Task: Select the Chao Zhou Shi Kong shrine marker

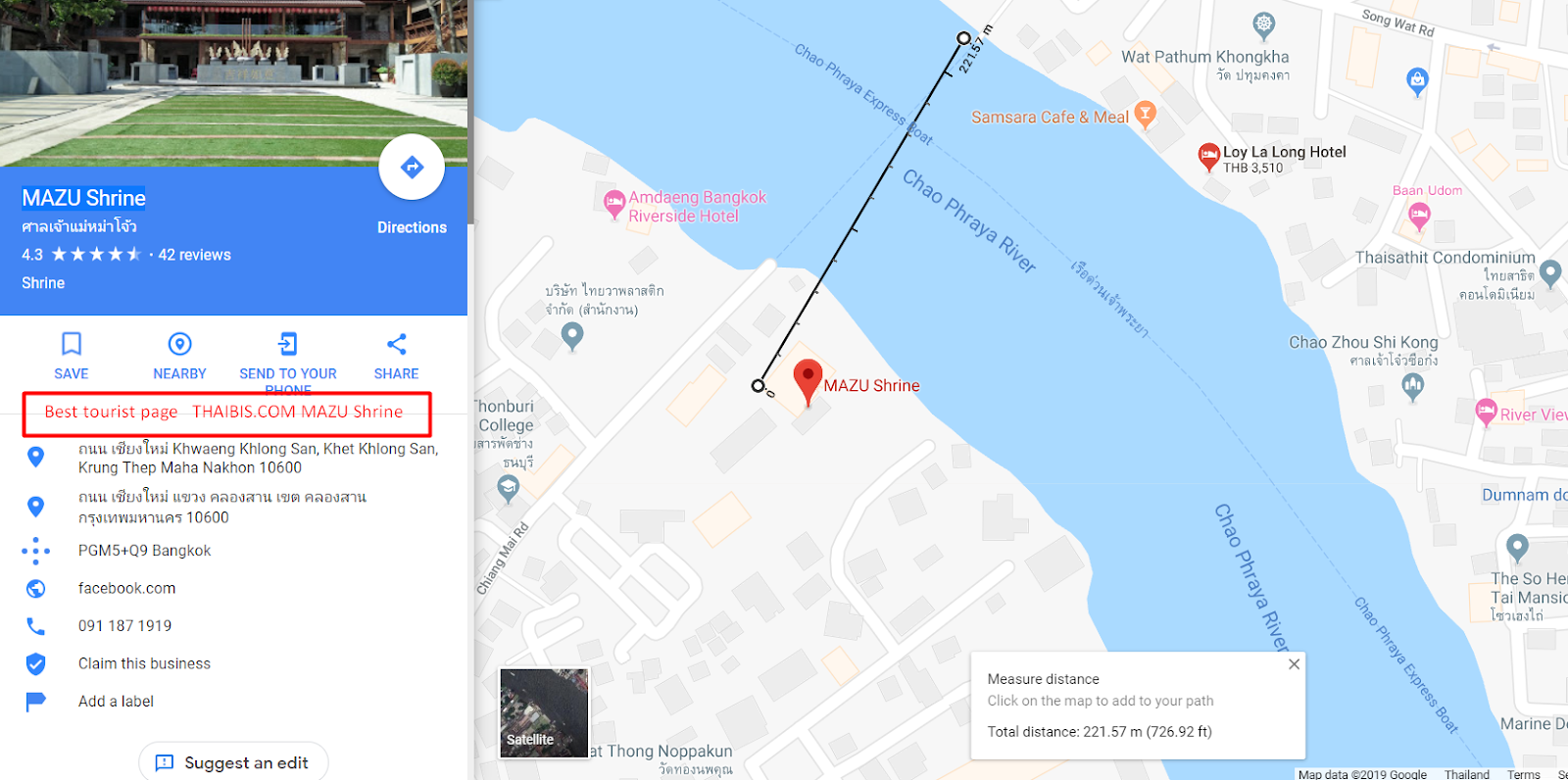Action: click(x=1412, y=387)
